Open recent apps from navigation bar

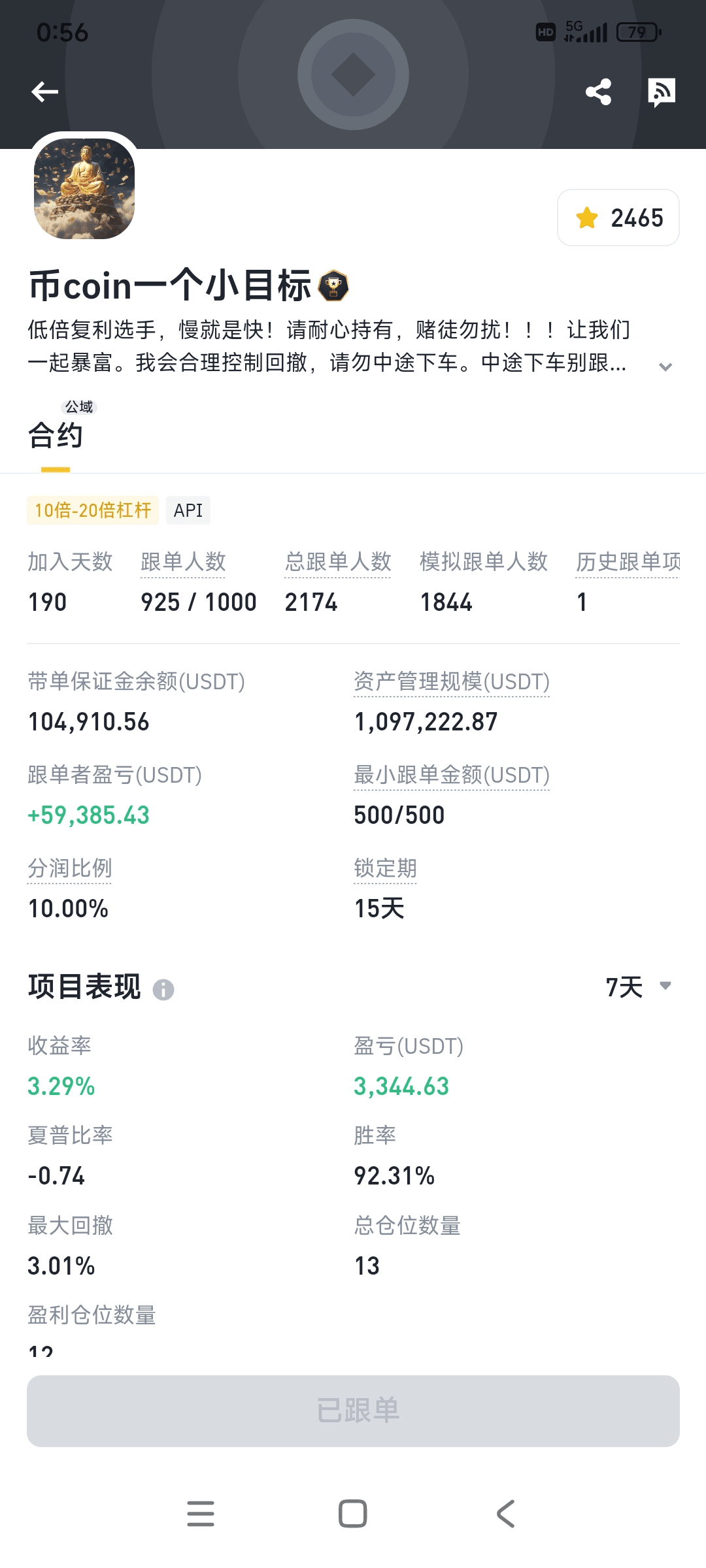200,1513
